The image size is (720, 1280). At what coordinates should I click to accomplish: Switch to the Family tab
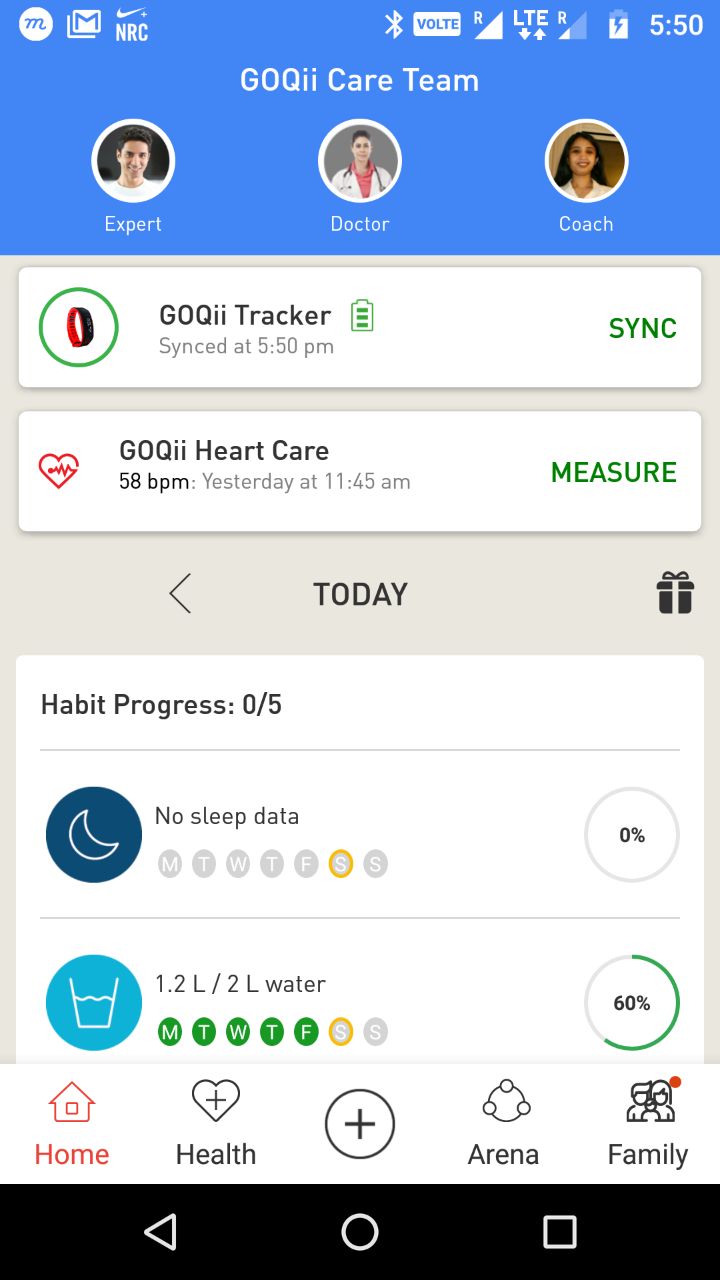tap(648, 1124)
